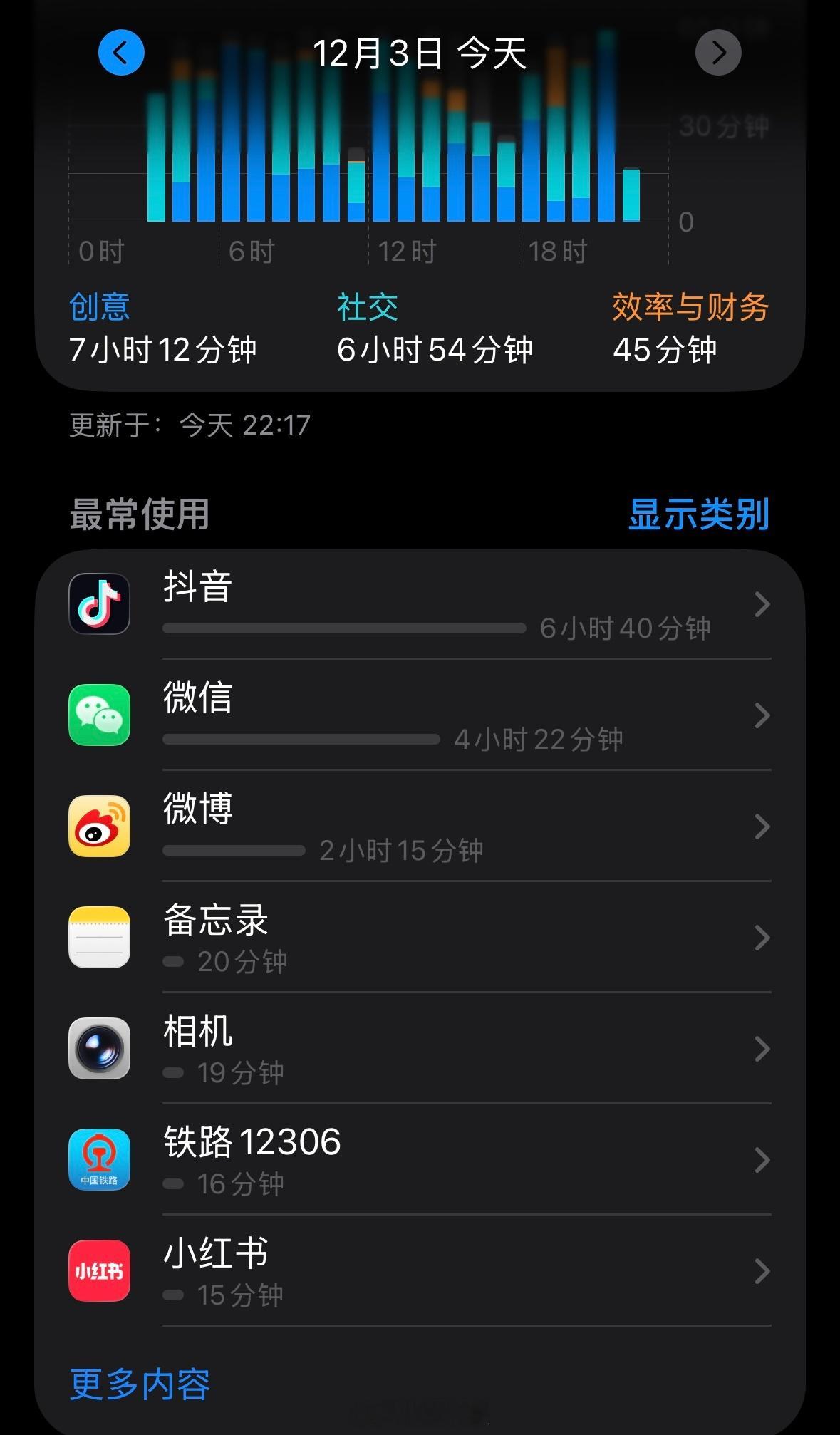Expand the 抖音 usage details chevron

761,604
